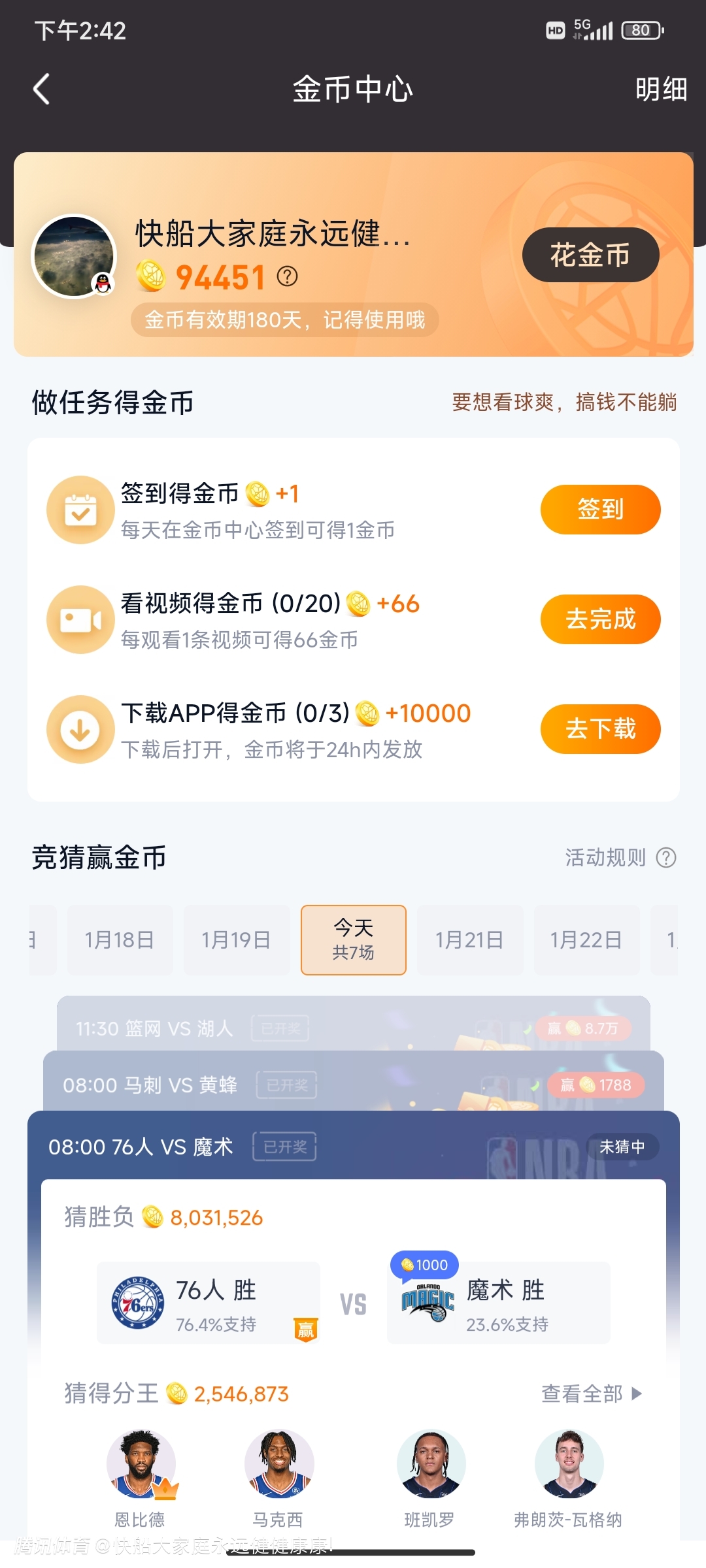The image size is (706, 1568).
Task: Switch to the 1月21日 date tab
Action: pos(469,940)
